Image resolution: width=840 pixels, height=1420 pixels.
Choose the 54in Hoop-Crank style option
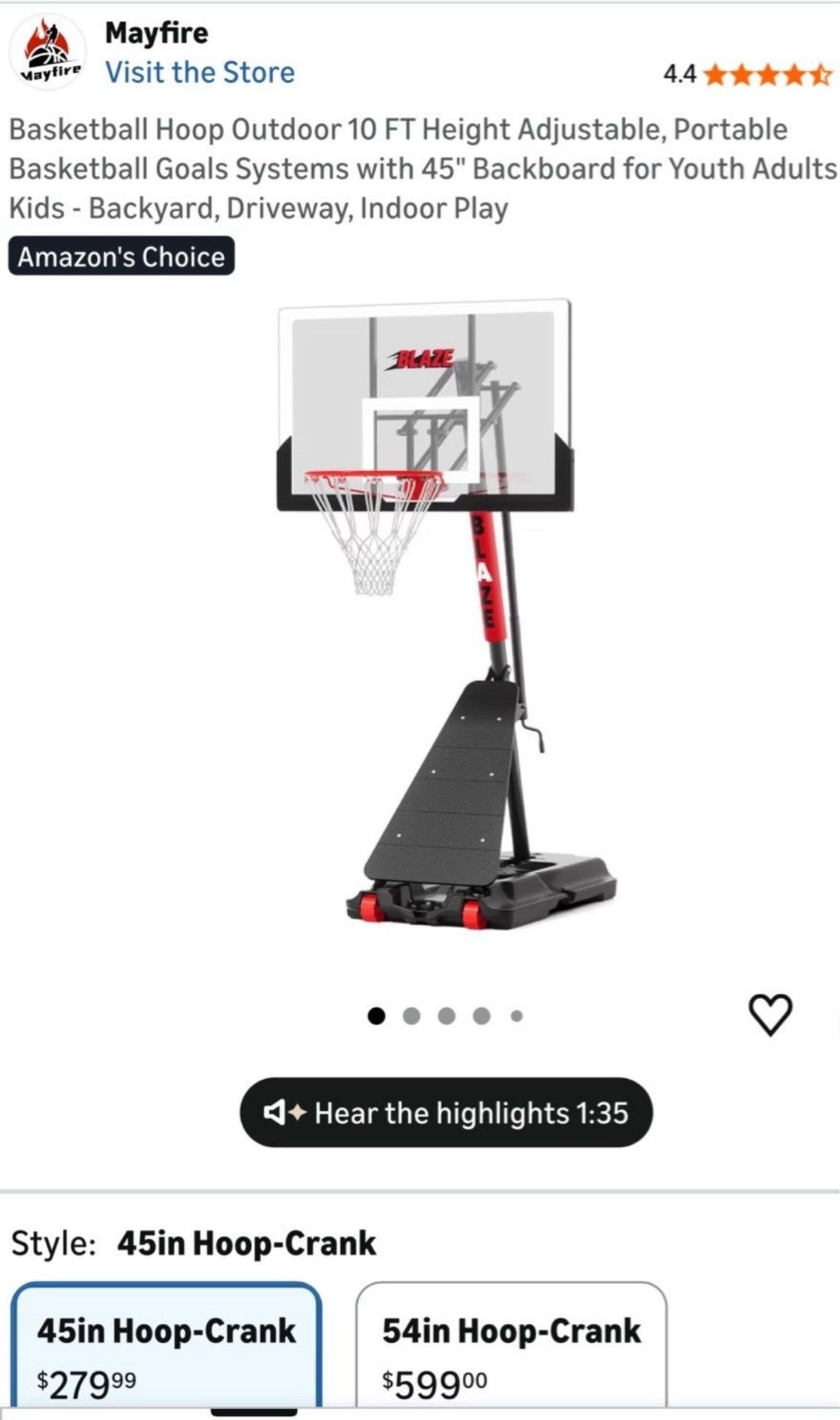tap(511, 1345)
